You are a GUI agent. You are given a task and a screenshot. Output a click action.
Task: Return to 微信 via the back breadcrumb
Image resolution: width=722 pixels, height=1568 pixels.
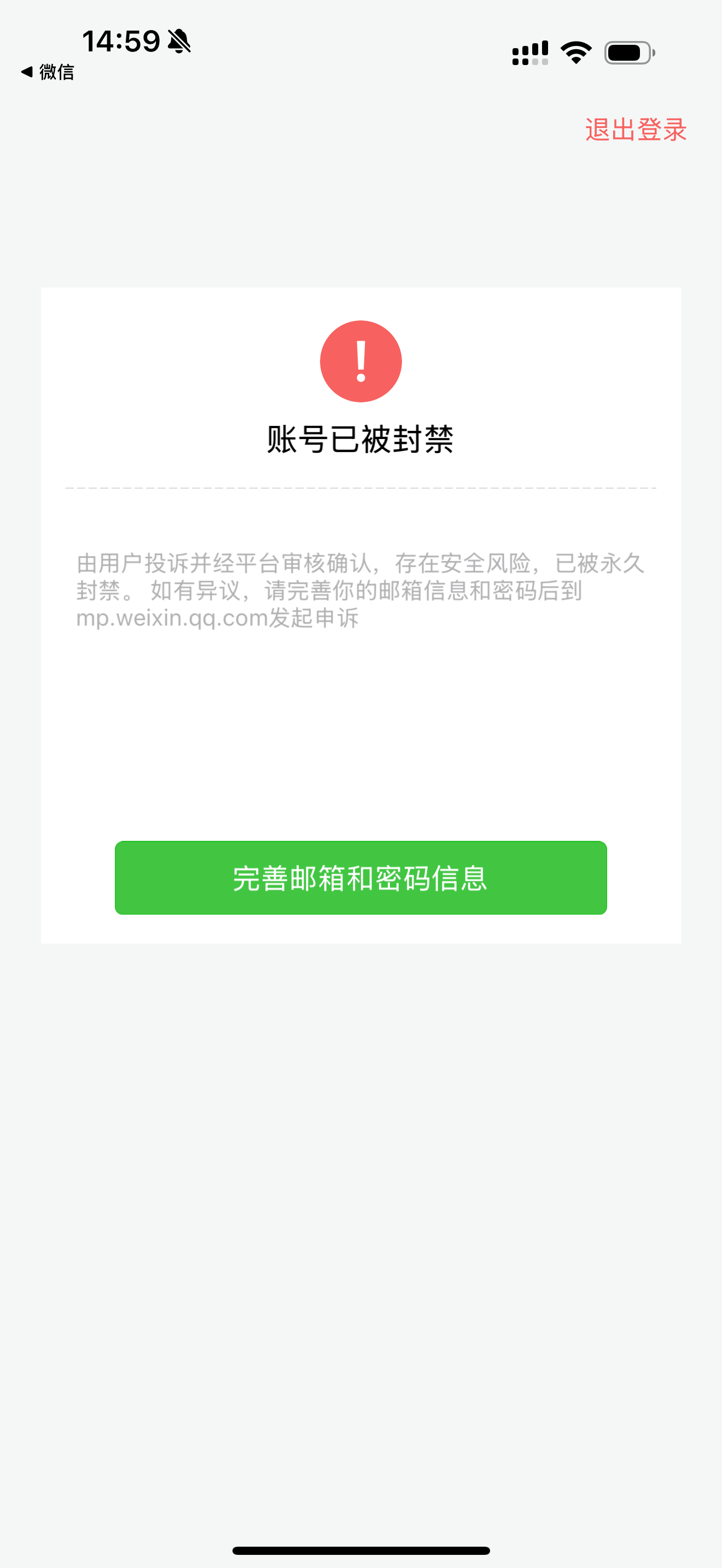coord(48,72)
